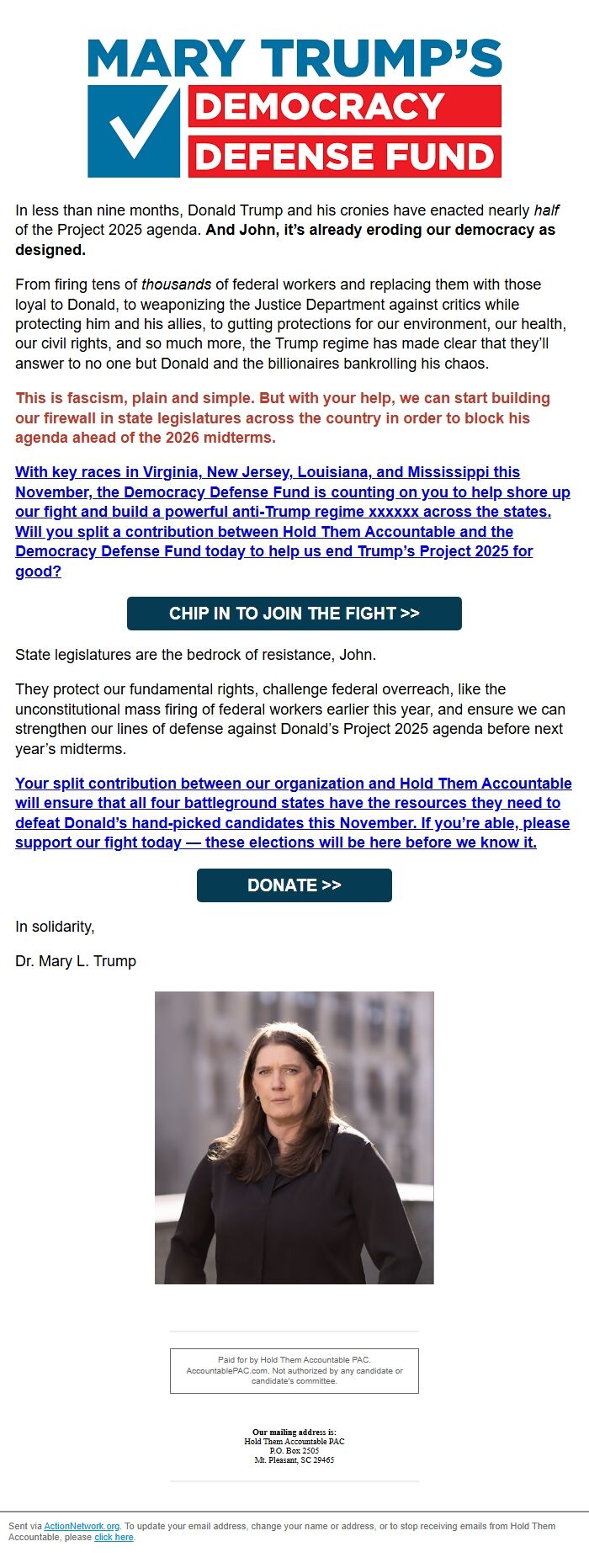
Task: Visit the ActionNetwork.org link
Action: 82,1526
